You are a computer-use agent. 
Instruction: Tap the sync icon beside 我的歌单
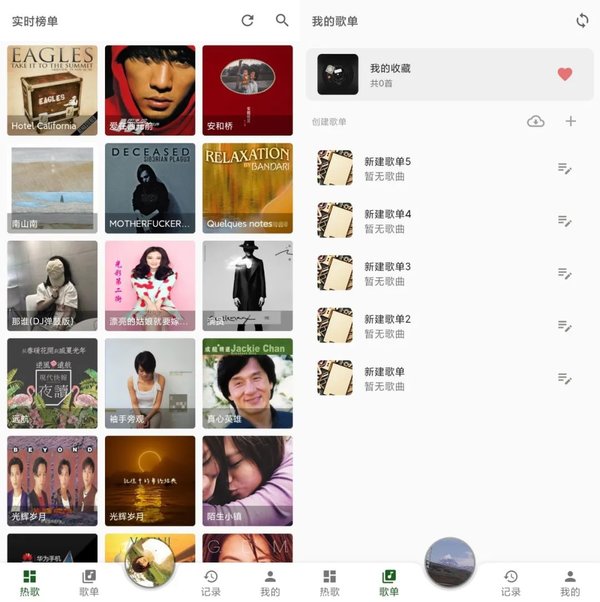582,20
